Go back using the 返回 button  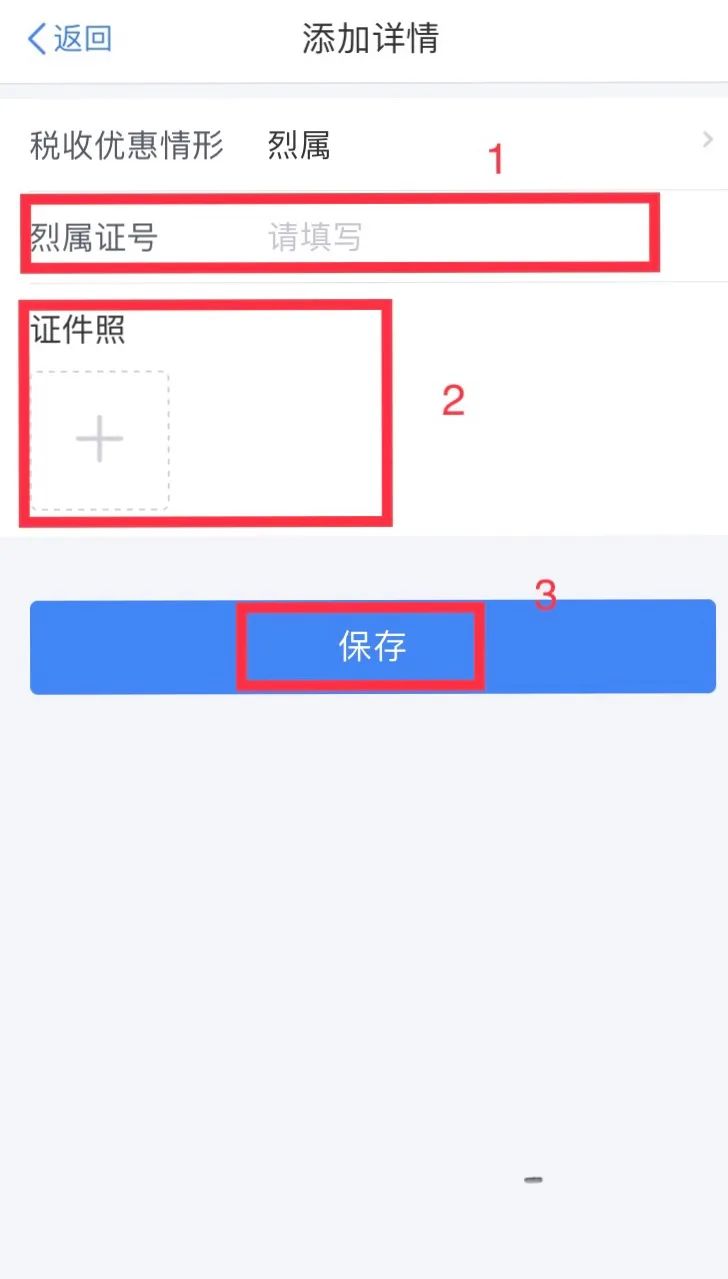[x=69, y=39]
